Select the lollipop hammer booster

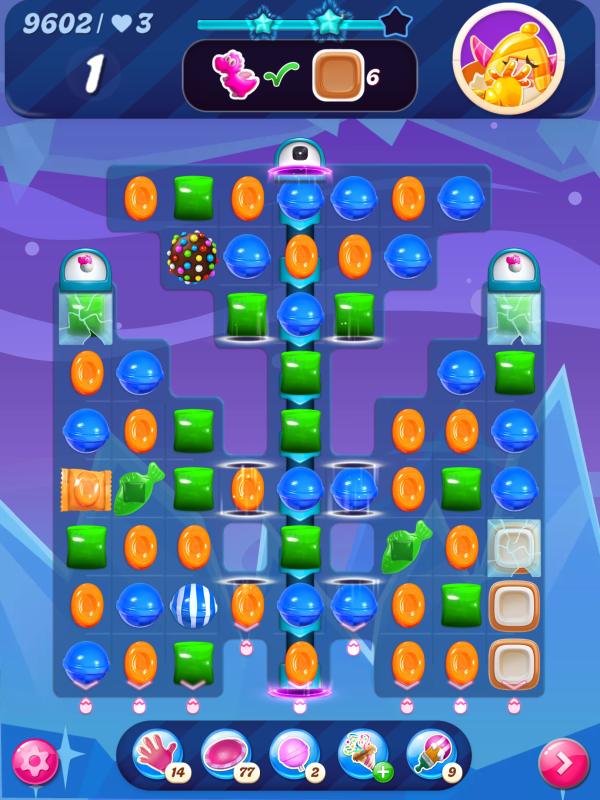coord(294,754)
